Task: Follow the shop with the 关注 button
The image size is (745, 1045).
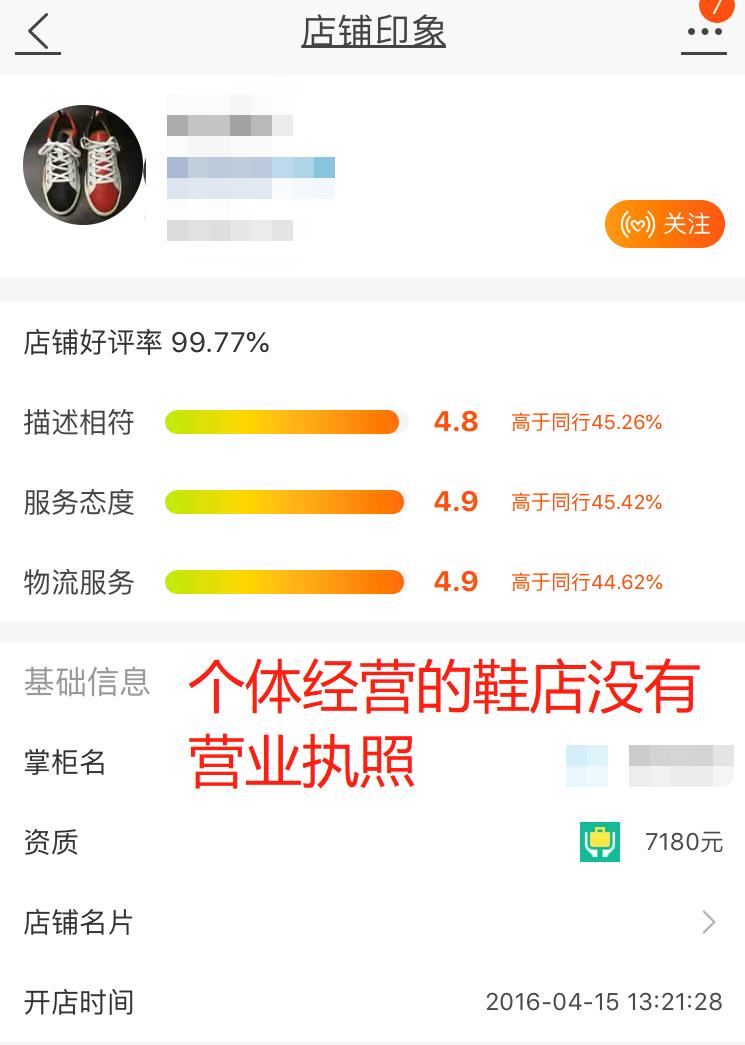Action: point(664,224)
